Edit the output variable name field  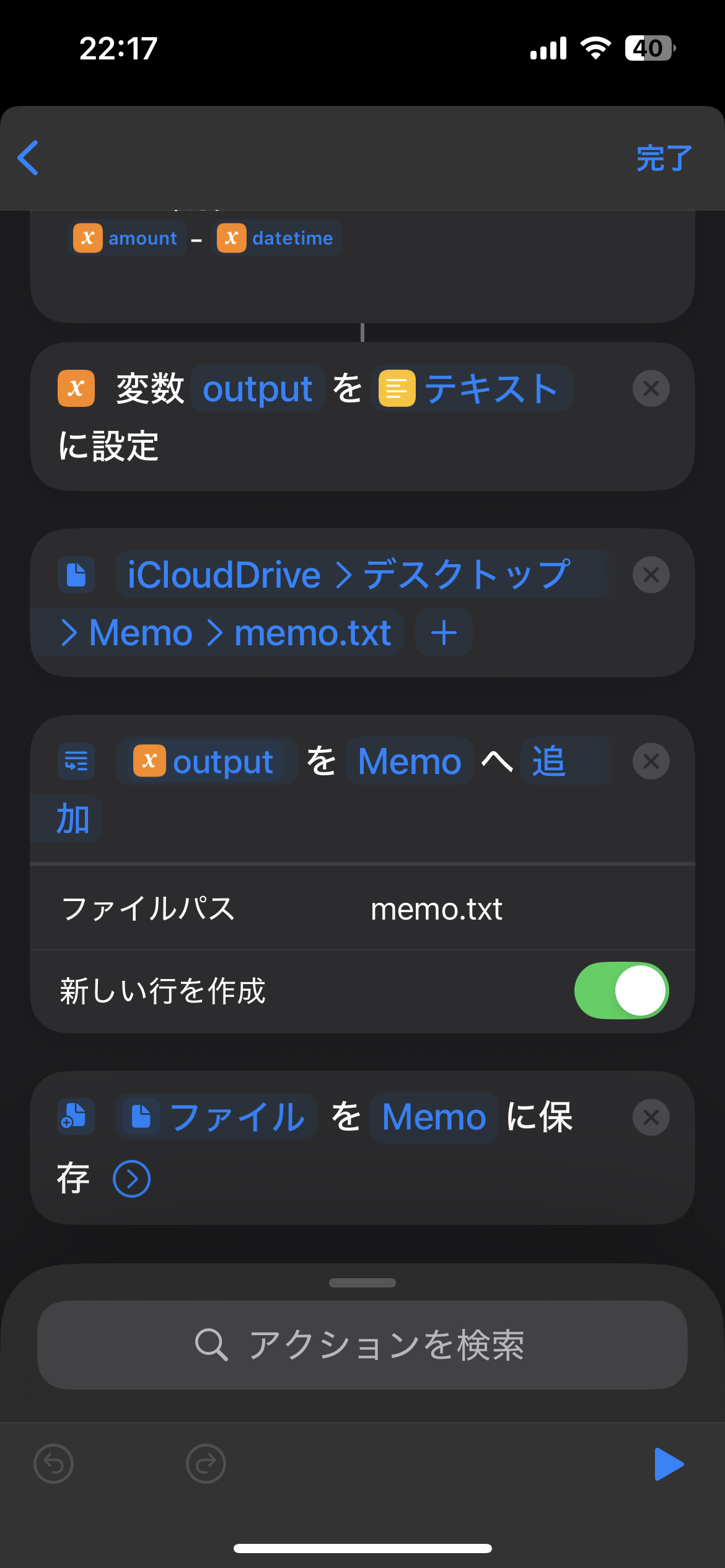[x=257, y=389]
